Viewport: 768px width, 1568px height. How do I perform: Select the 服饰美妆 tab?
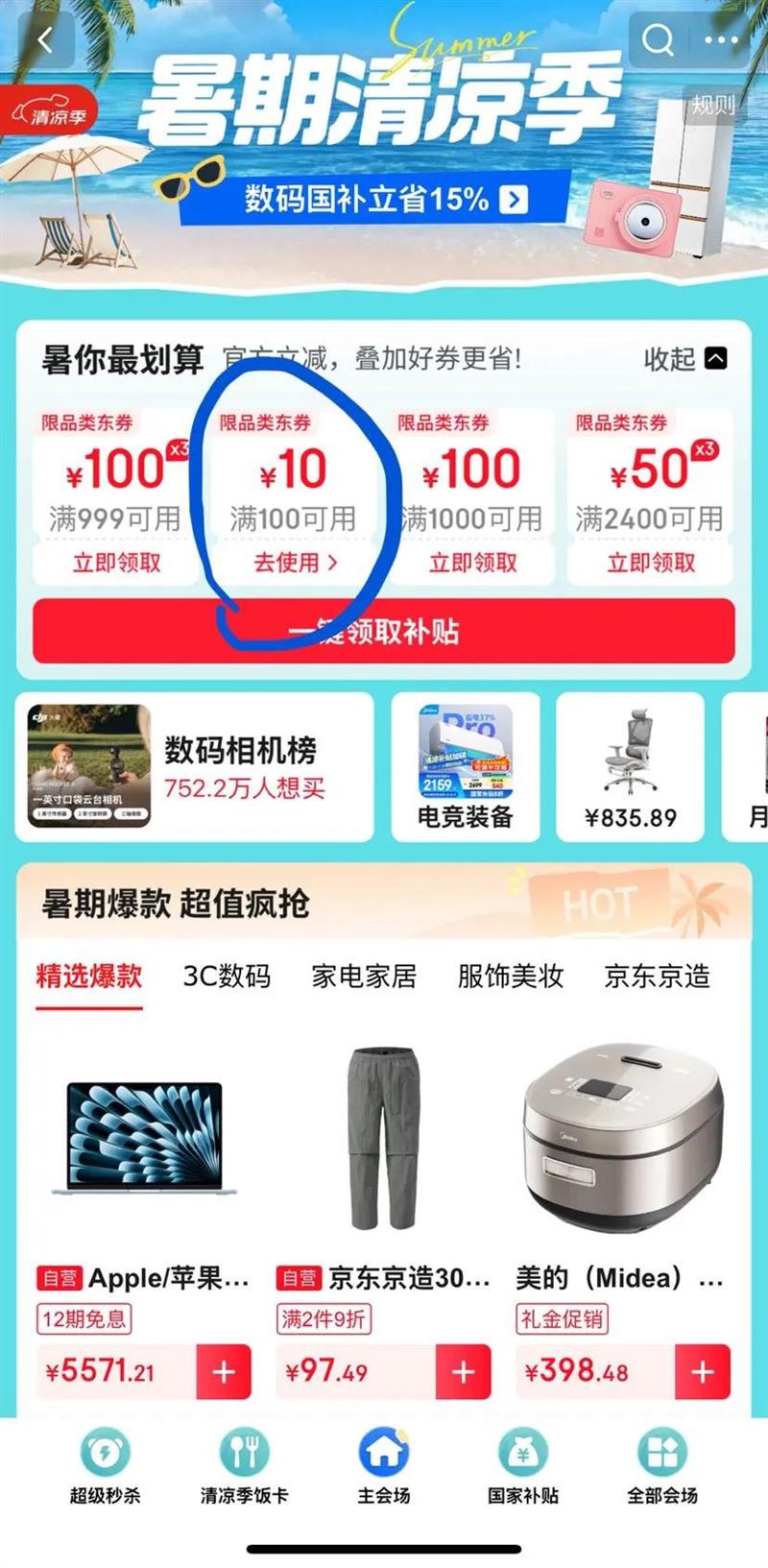tap(510, 977)
